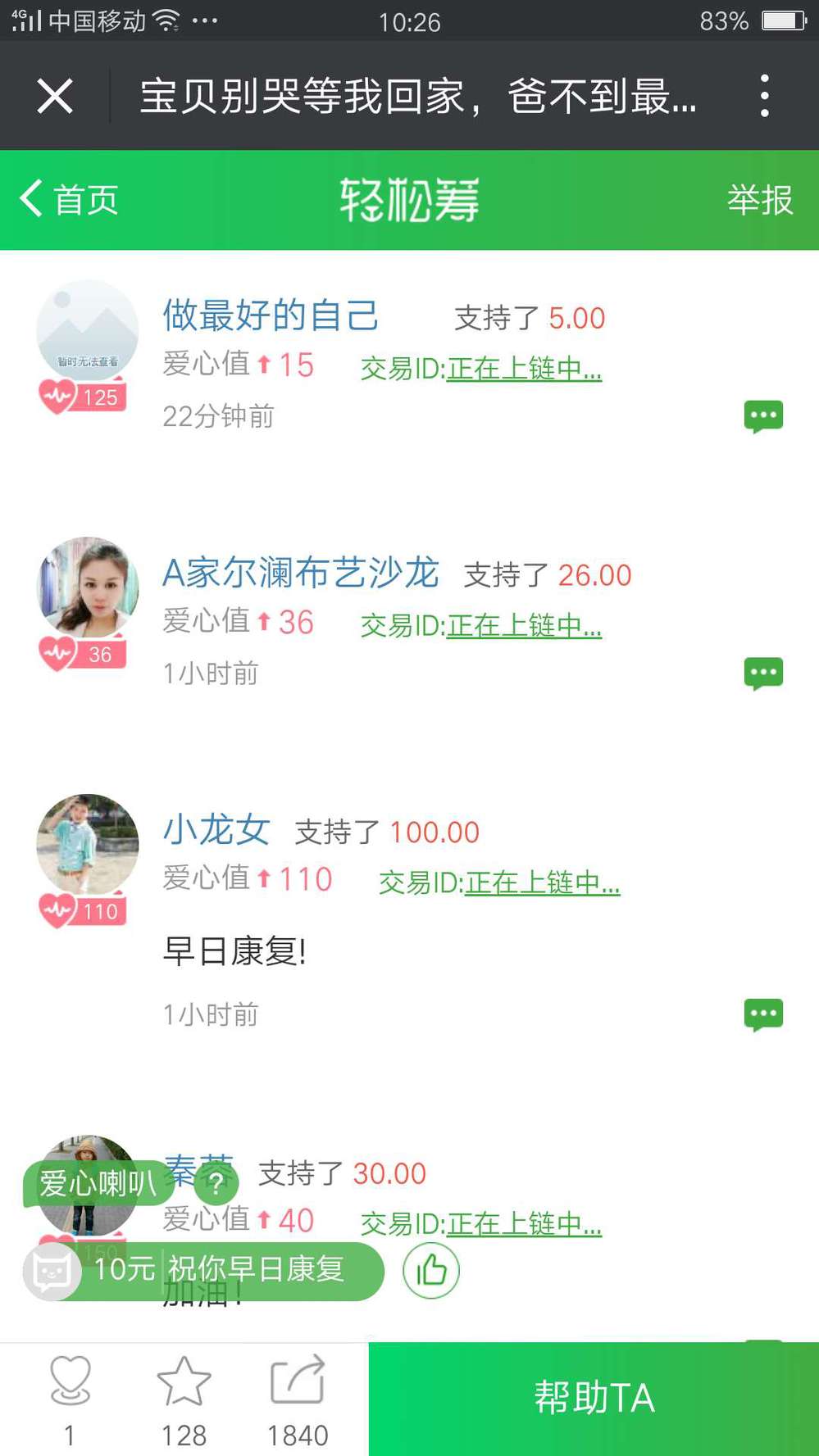Comment on A家尔澜布艺沙龙's support entry
819x1456 pixels.
coord(763,674)
